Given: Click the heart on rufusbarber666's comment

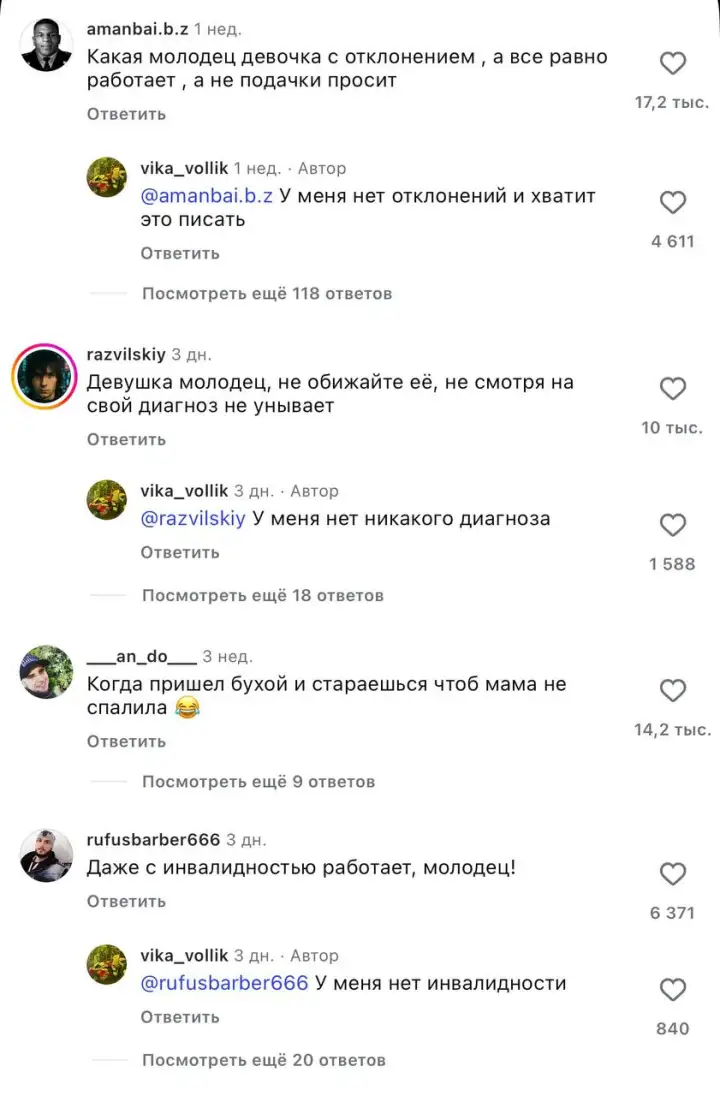Looking at the screenshot, I should 672,874.
